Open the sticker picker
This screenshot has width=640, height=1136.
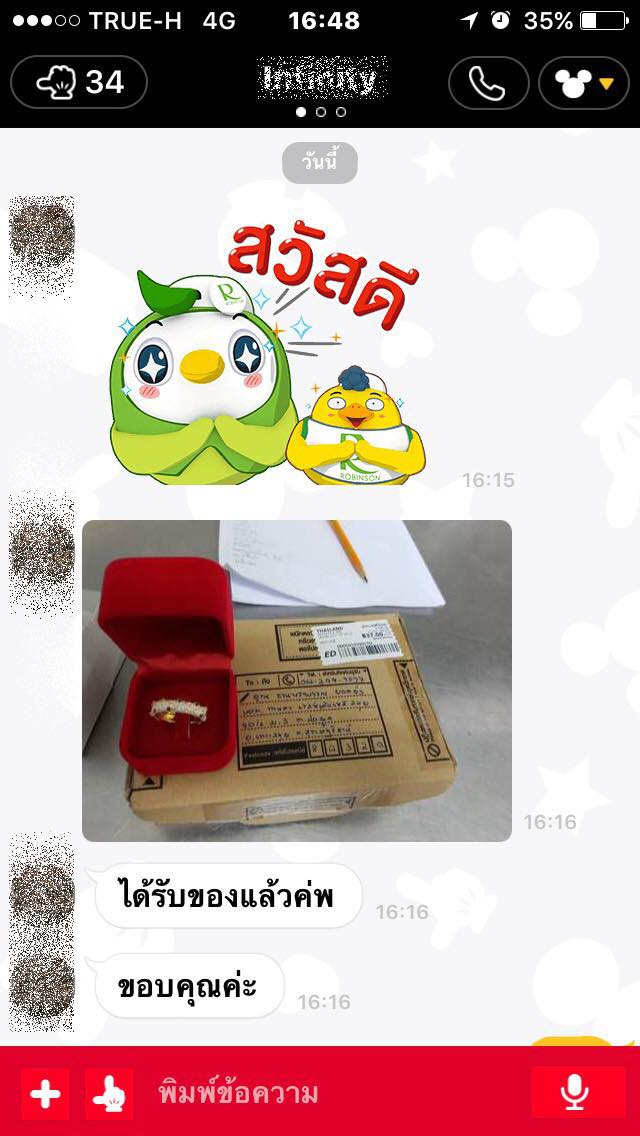(x=109, y=1093)
